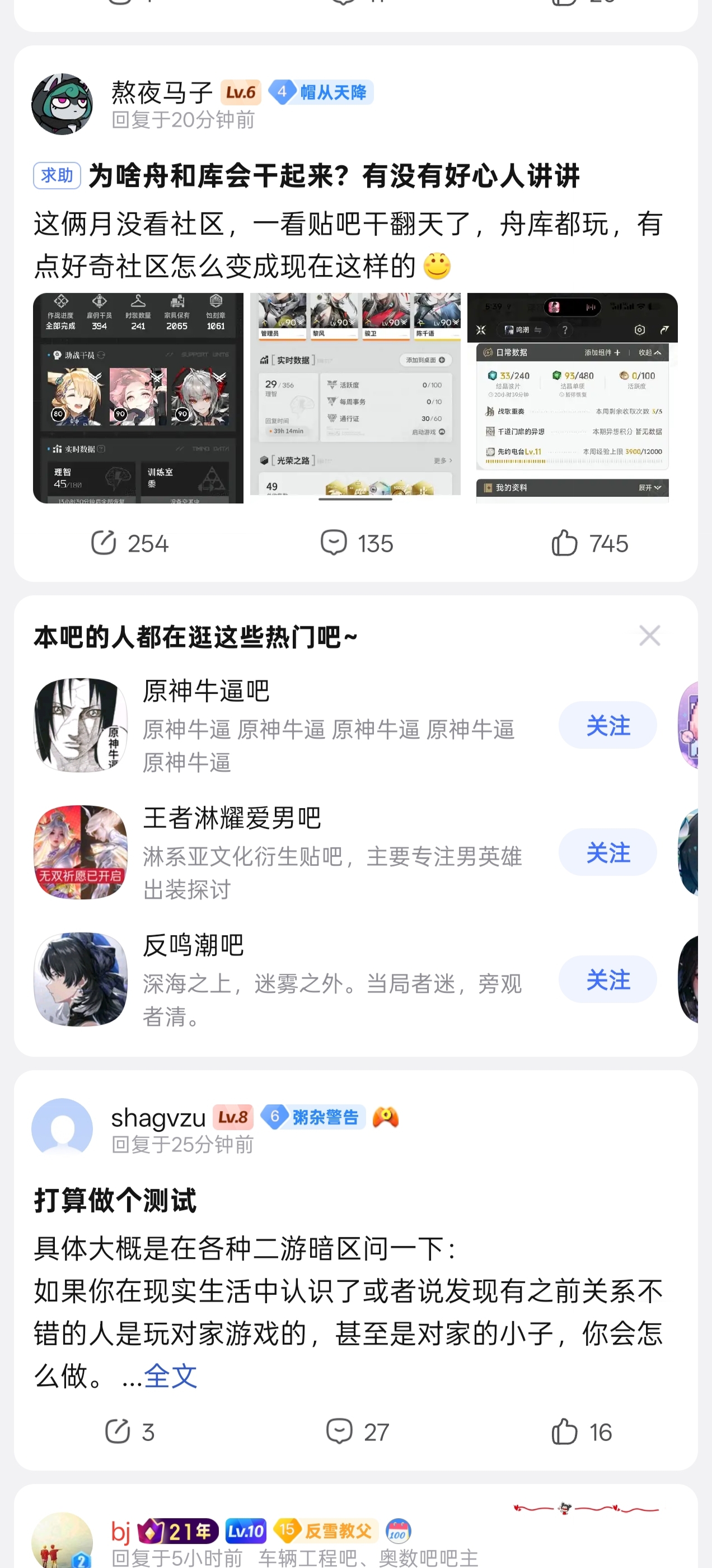Image resolution: width=712 pixels, height=1568 pixels.
Task: Follow 原神牛逼吧
Action: pos(607,726)
